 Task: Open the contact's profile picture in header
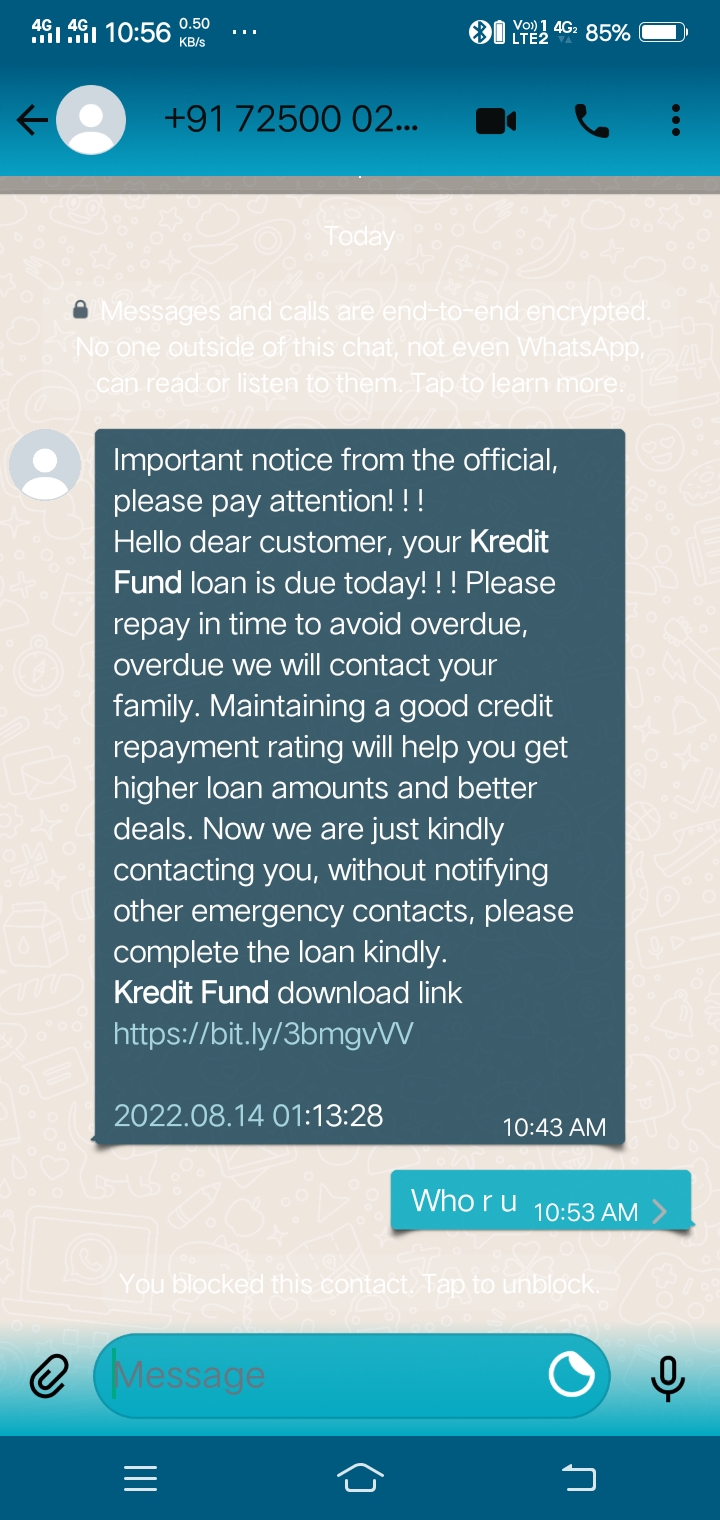(x=91, y=121)
